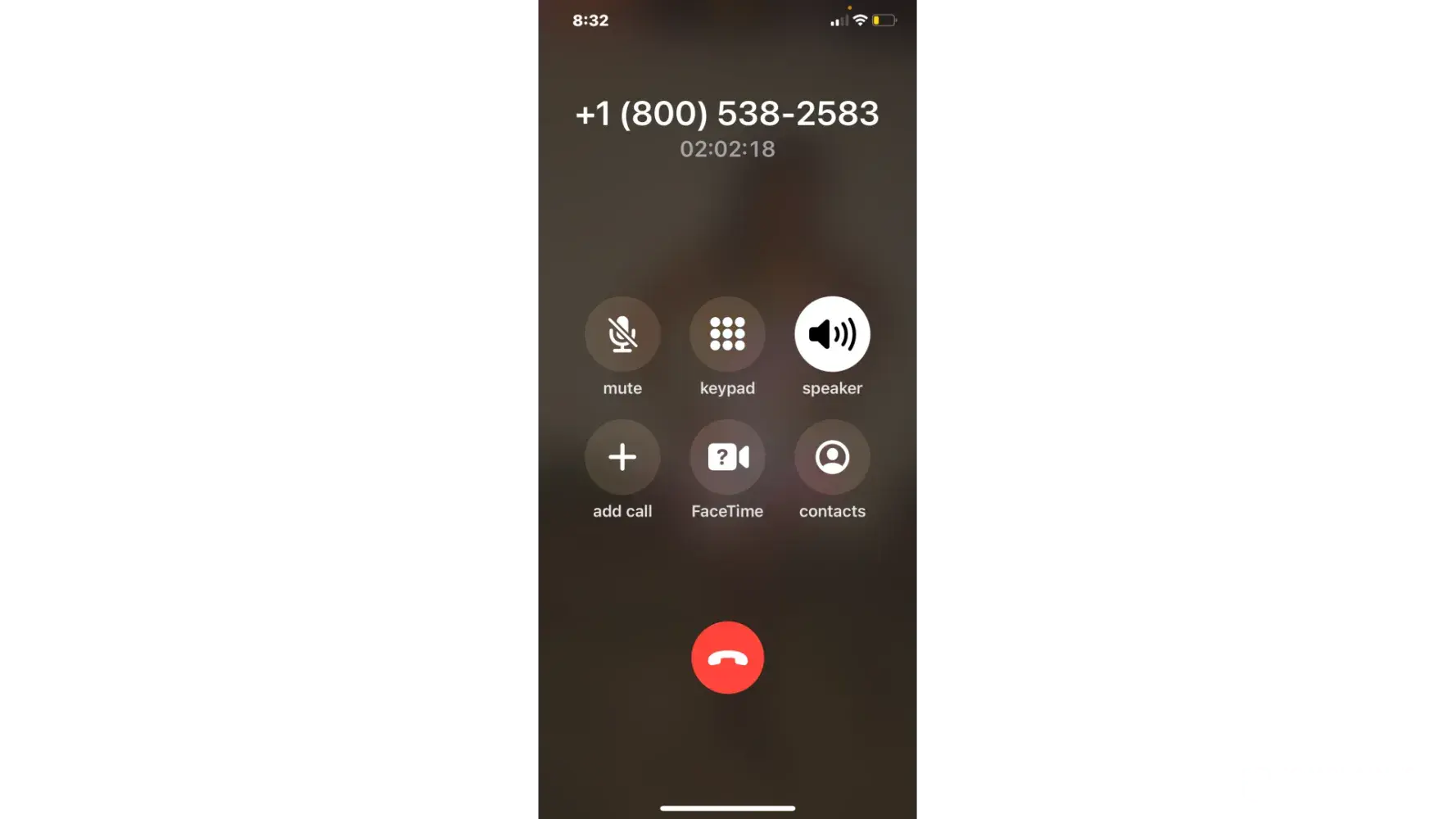Open contacts list
This screenshot has width=1456, height=819.
coord(832,457)
